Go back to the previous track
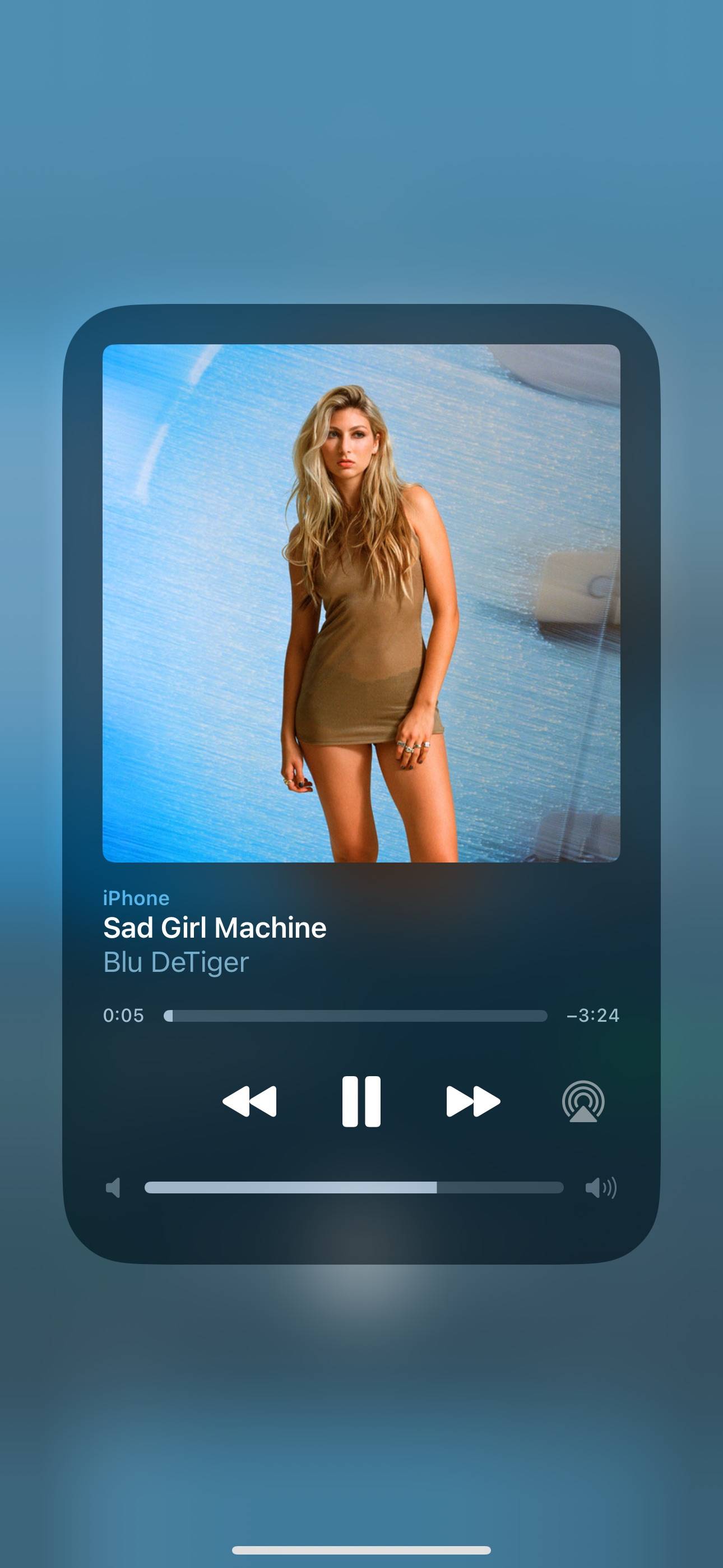Image resolution: width=723 pixels, height=1568 pixels. point(249,1101)
